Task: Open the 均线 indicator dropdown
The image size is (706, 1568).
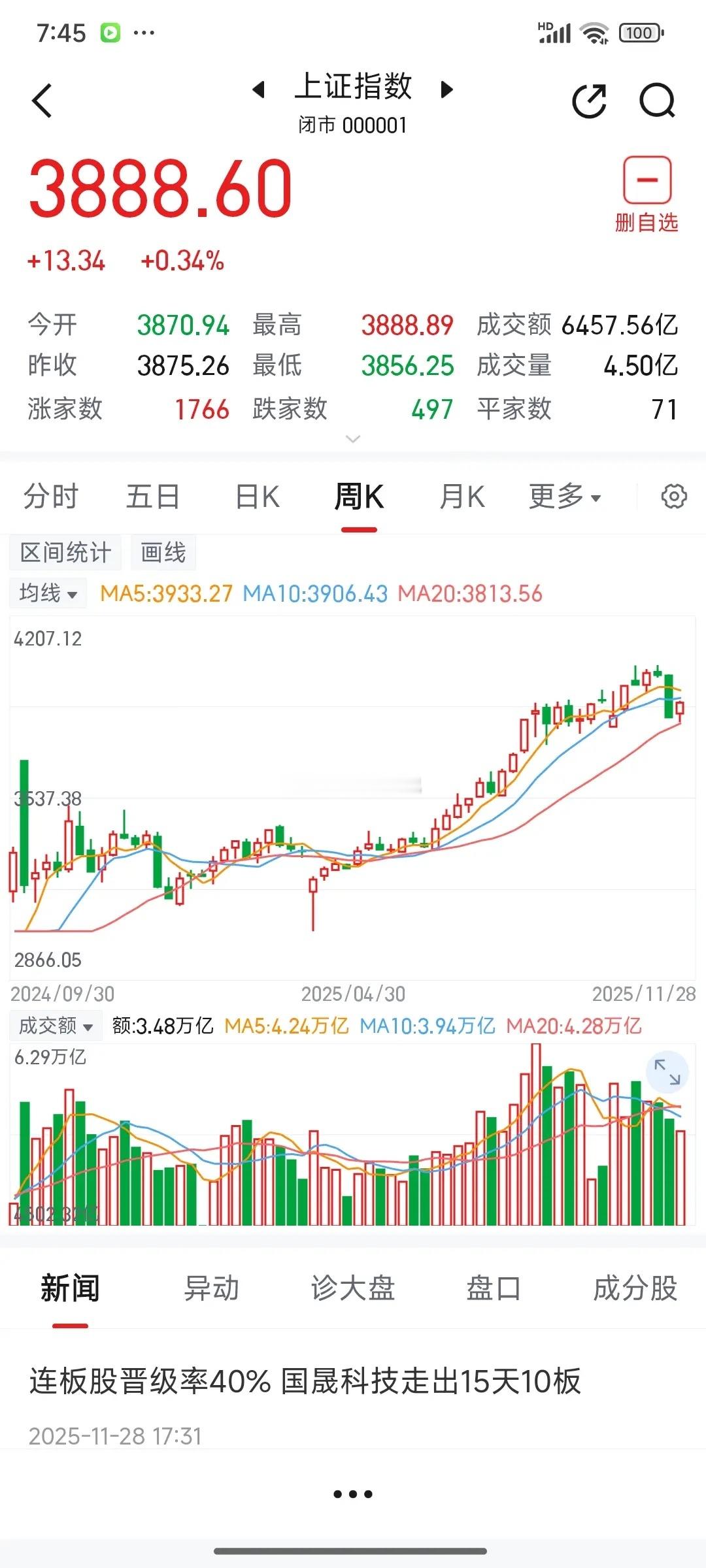Action: (x=47, y=593)
